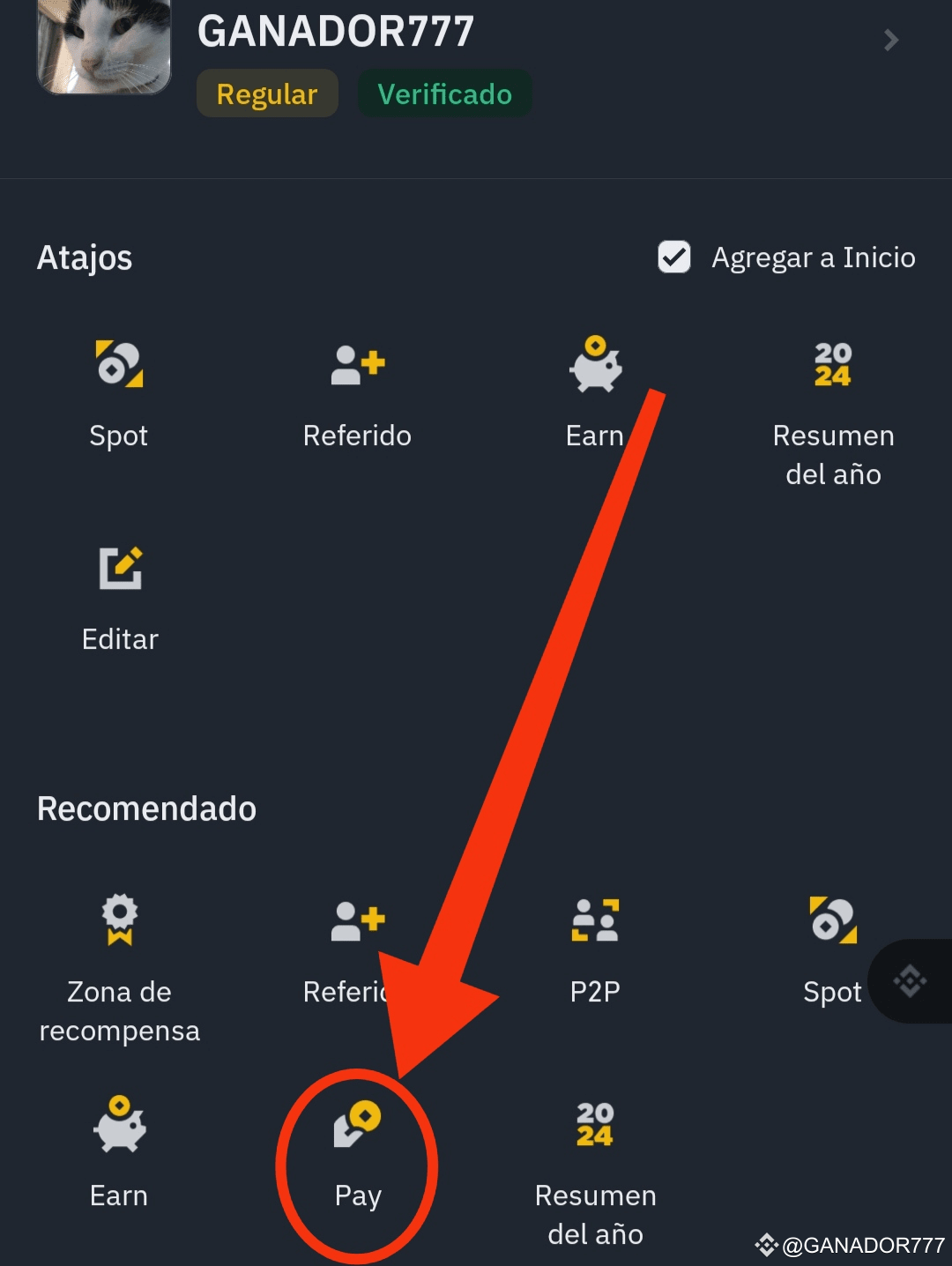Open the GANADOR777 profile chevron
The image size is (952, 1266).
pos(890,41)
